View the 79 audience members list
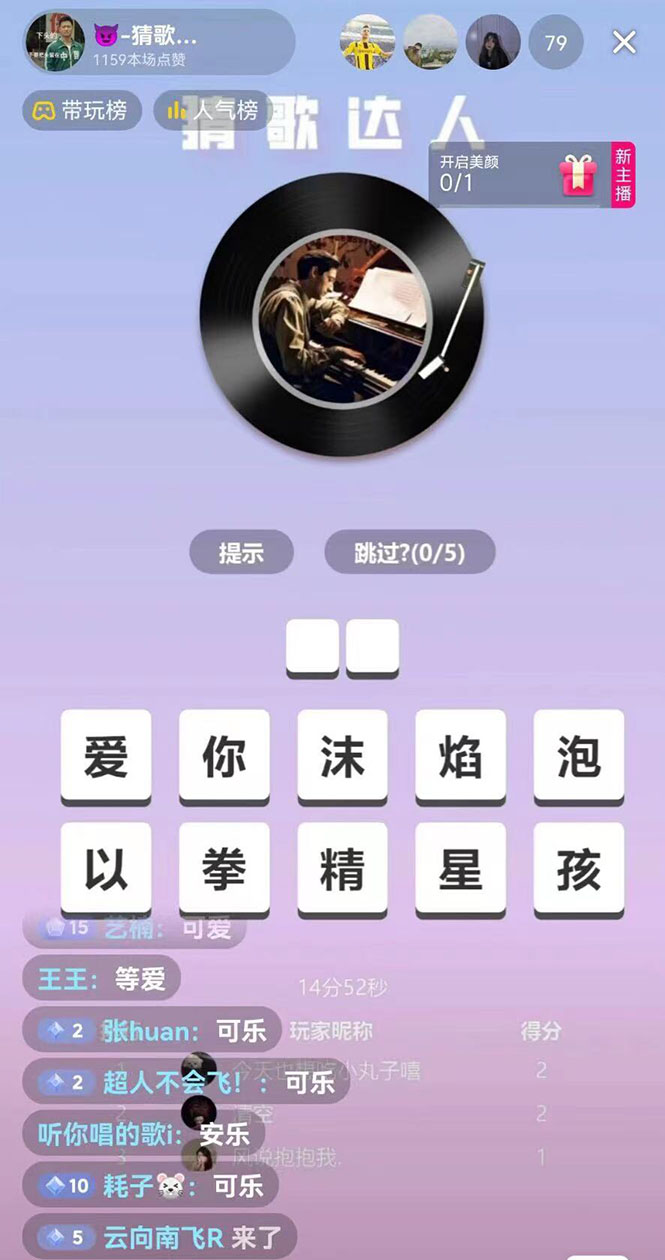The image size is (665, 1260). coord(556,42)
